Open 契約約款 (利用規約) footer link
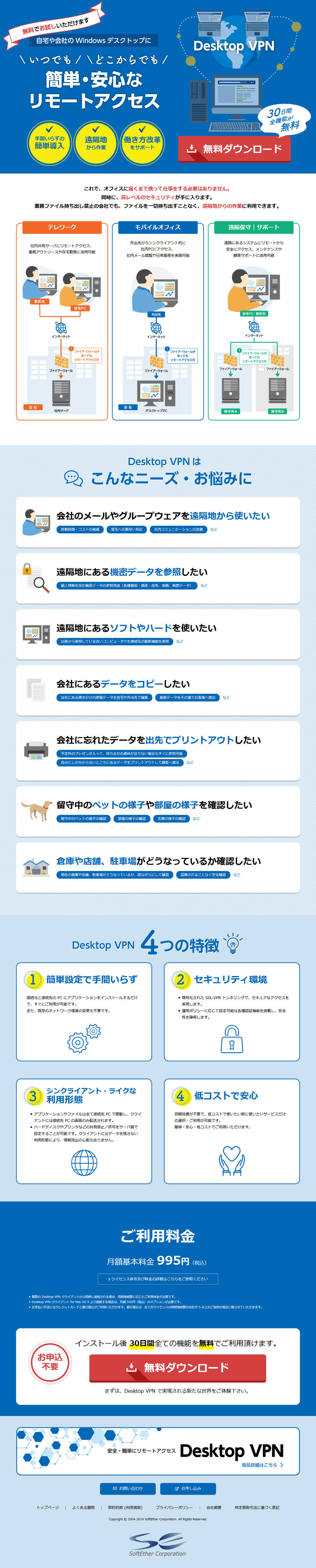Screen dimensions: 316x1568 click(125, 1508)
